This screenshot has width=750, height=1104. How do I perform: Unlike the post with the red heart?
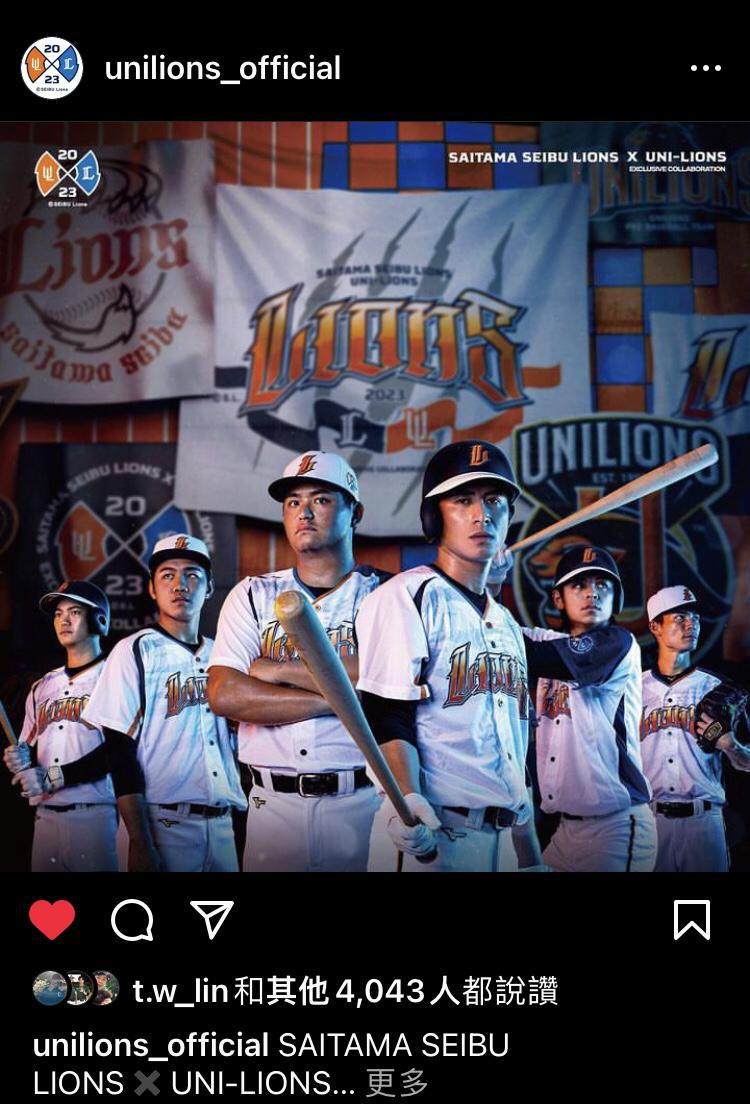click(x=52, y=919)
